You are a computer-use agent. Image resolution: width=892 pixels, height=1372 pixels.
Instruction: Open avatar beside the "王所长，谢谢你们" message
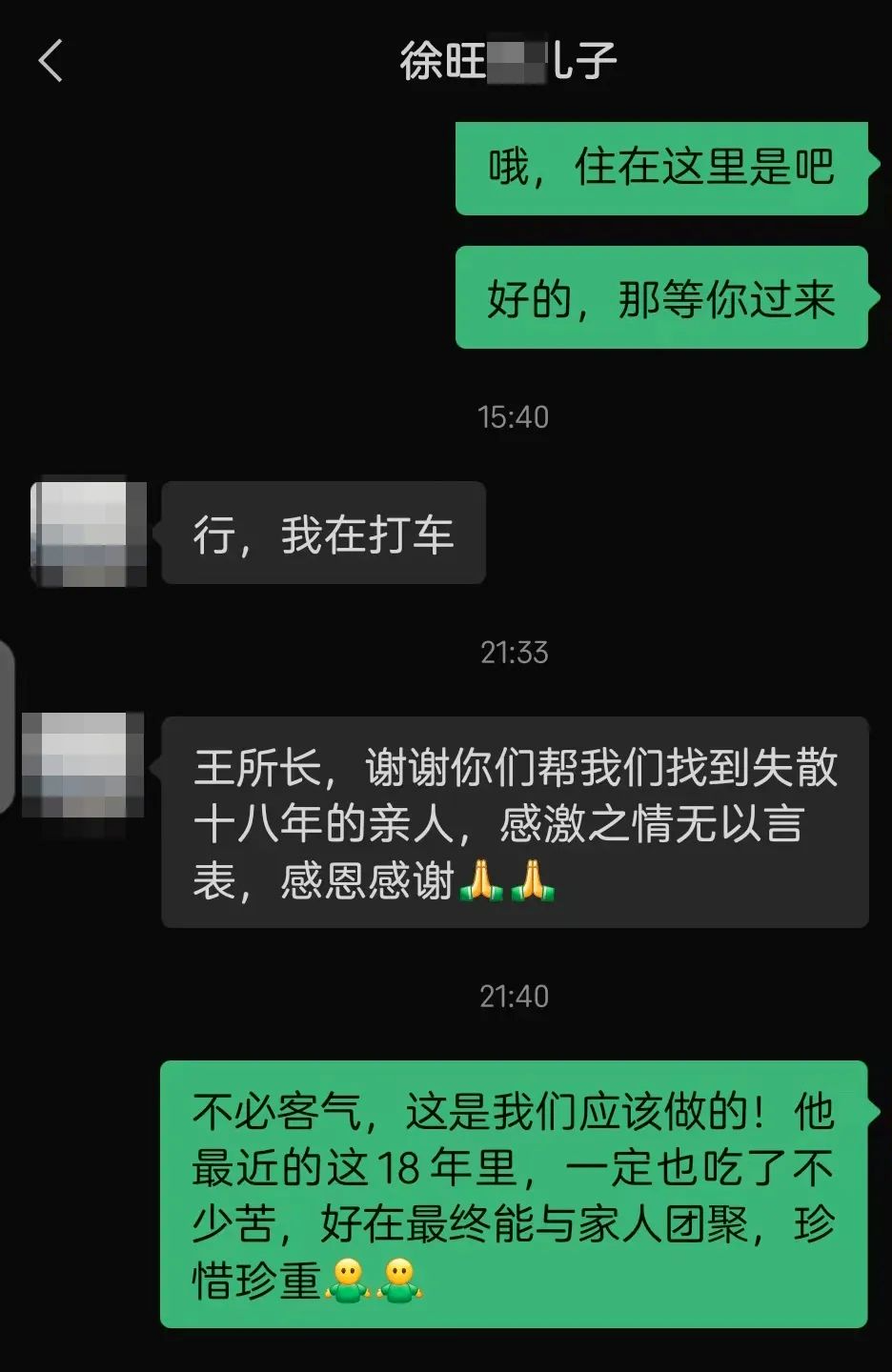[x=84, y=765]
